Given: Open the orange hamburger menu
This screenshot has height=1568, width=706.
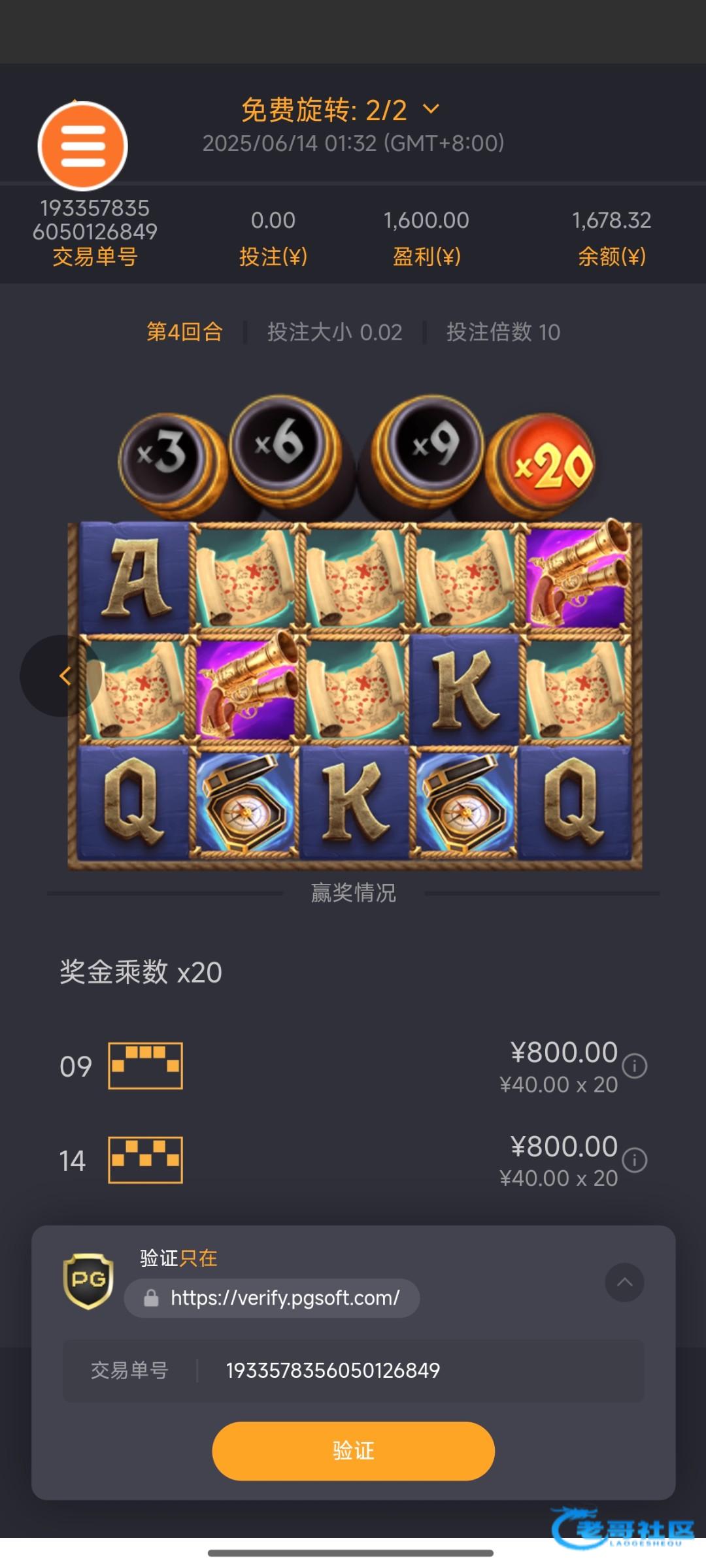Looking at the screenshot, I should click(x=82, y=146).
